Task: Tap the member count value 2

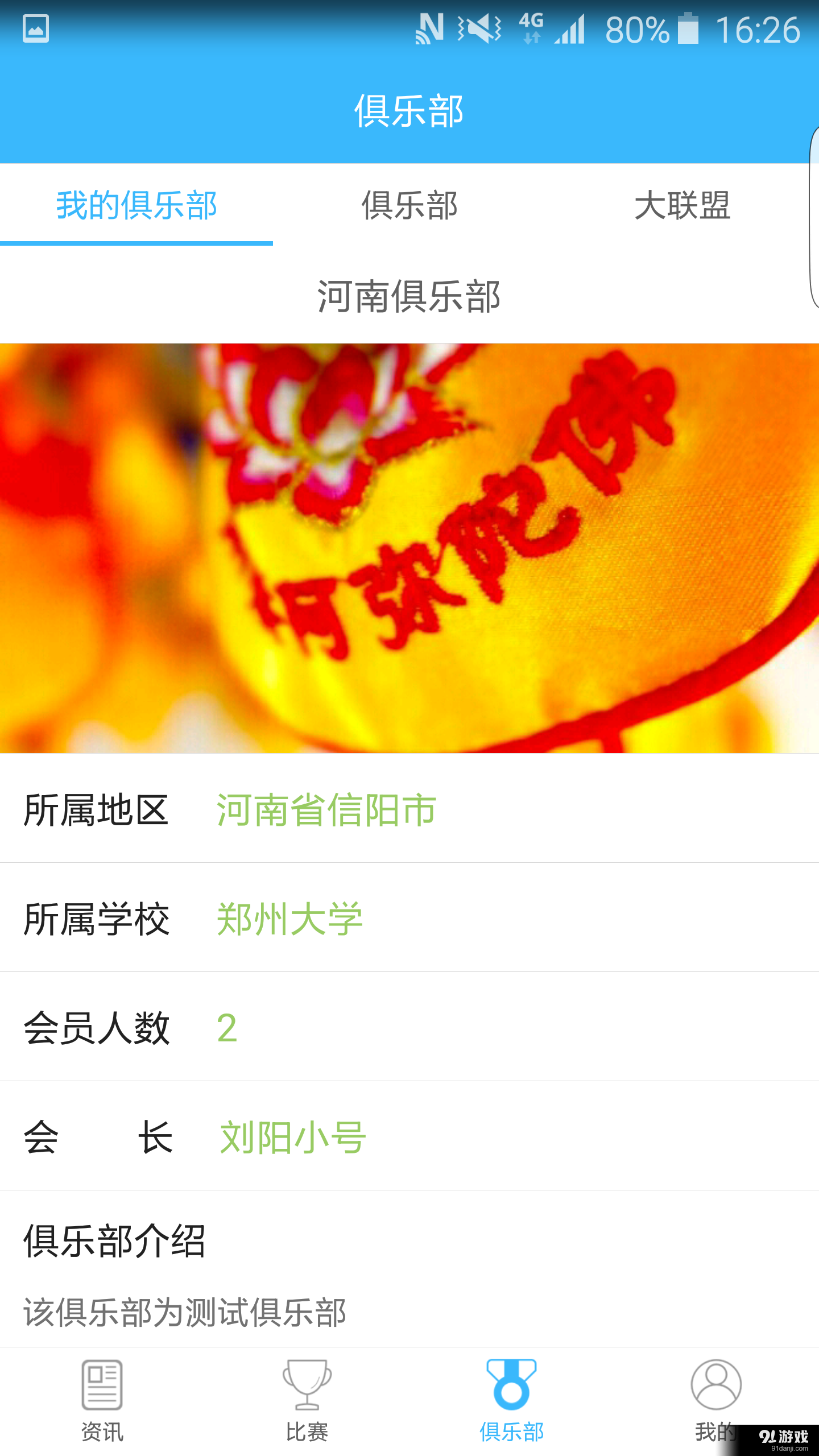Action: coord(227,1027)
